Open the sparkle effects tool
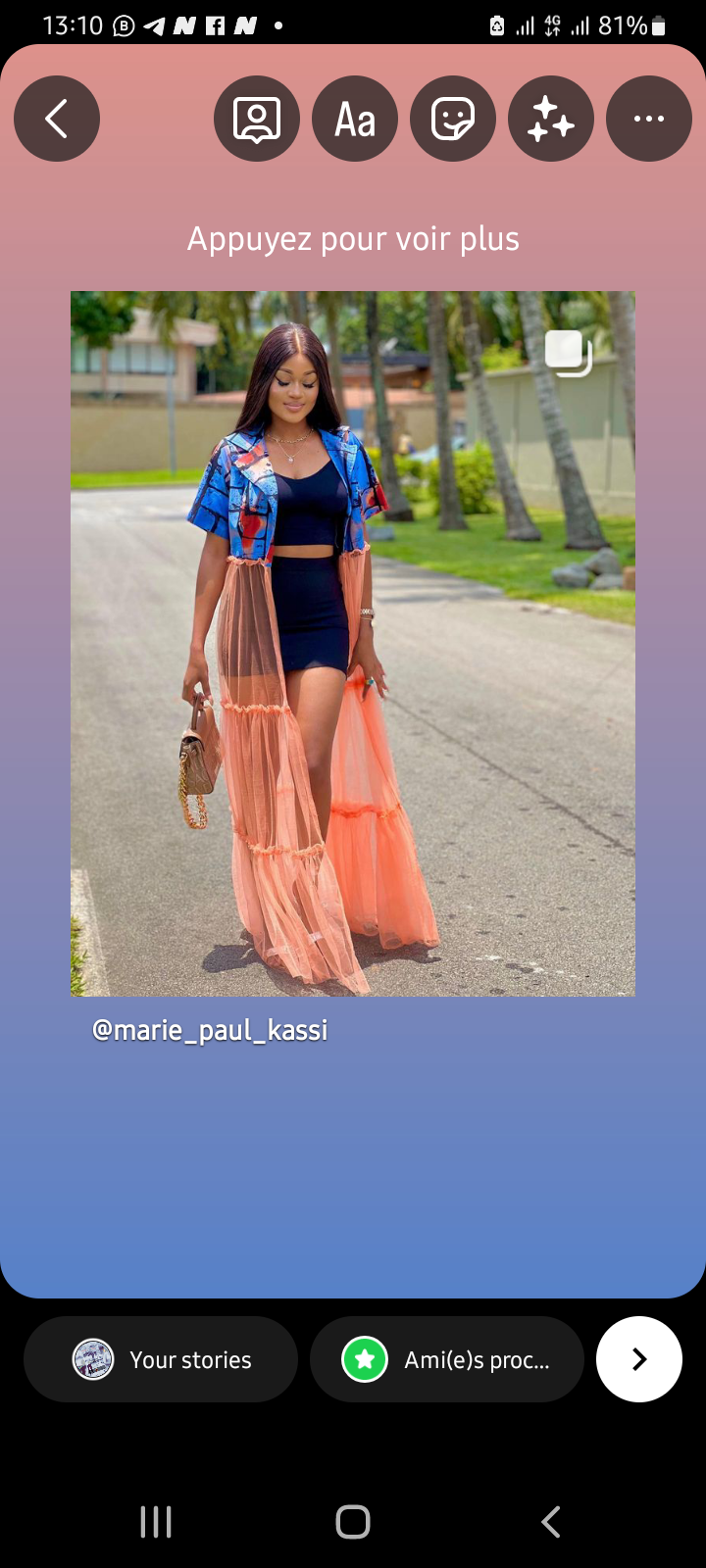The width and height of the screenshot is (706, 1568). click(551, 119)
